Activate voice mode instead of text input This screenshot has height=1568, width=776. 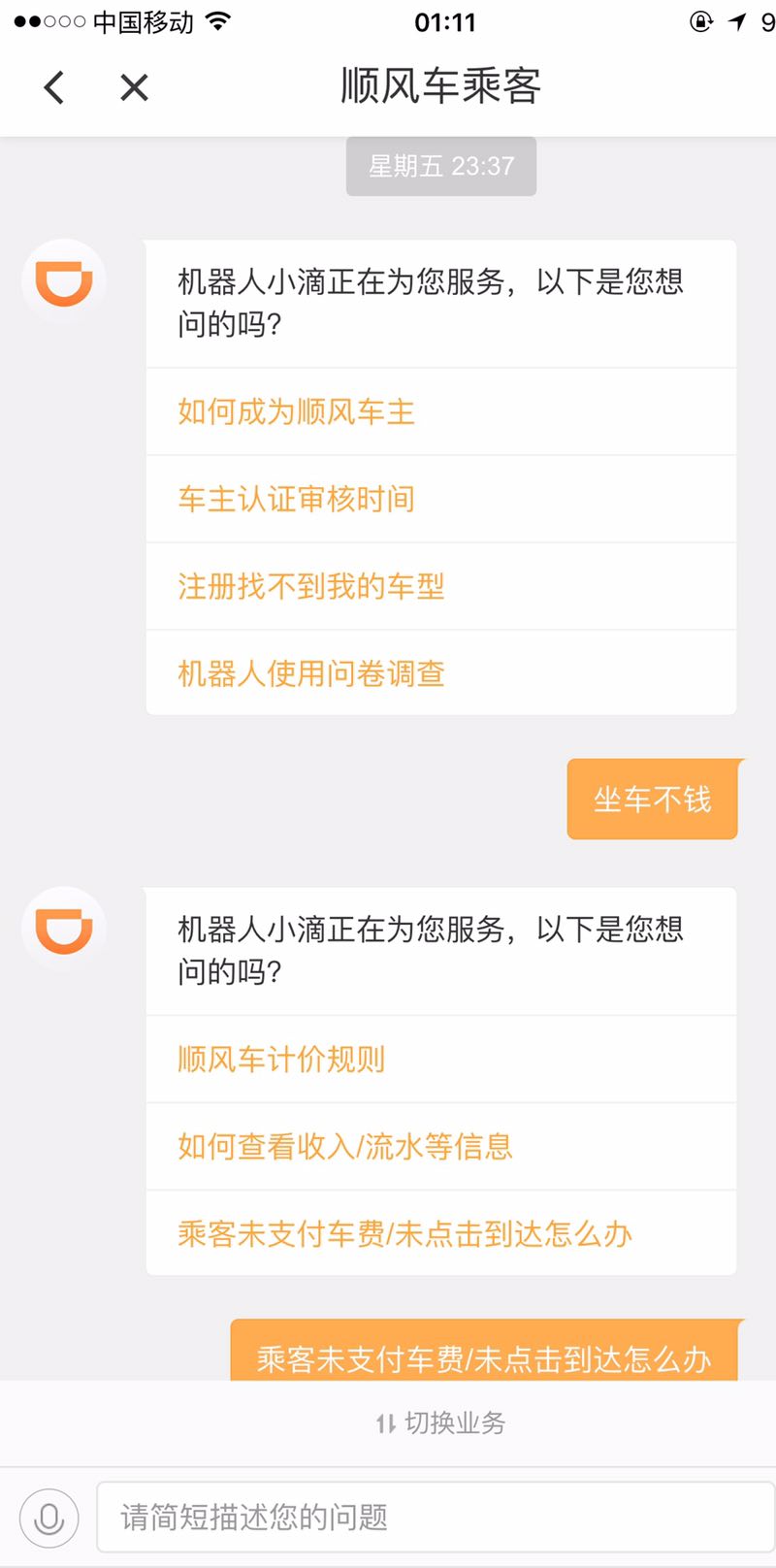click(48, 1517)
